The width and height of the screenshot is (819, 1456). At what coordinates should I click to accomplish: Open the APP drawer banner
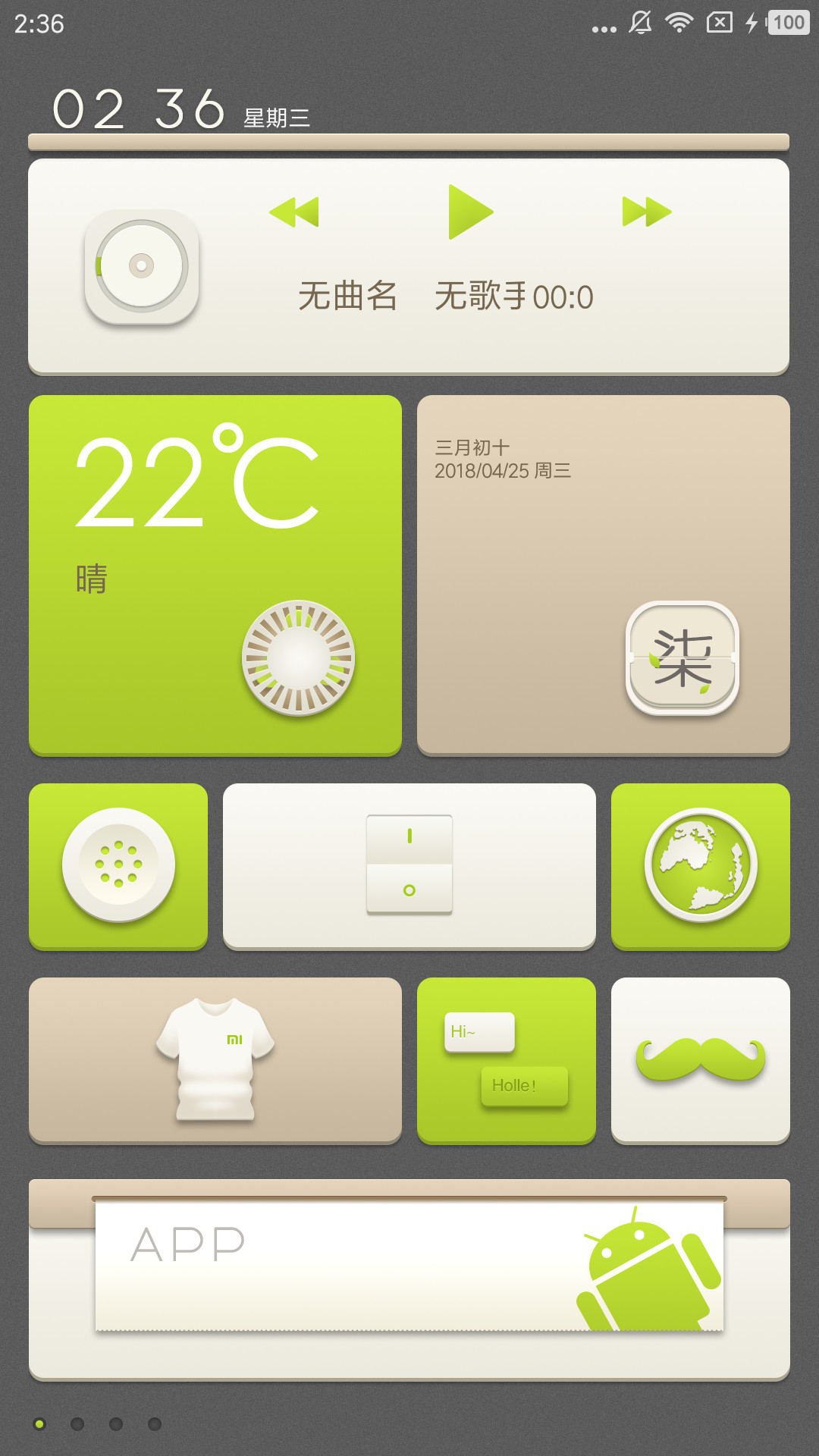tap(409, 1279)
